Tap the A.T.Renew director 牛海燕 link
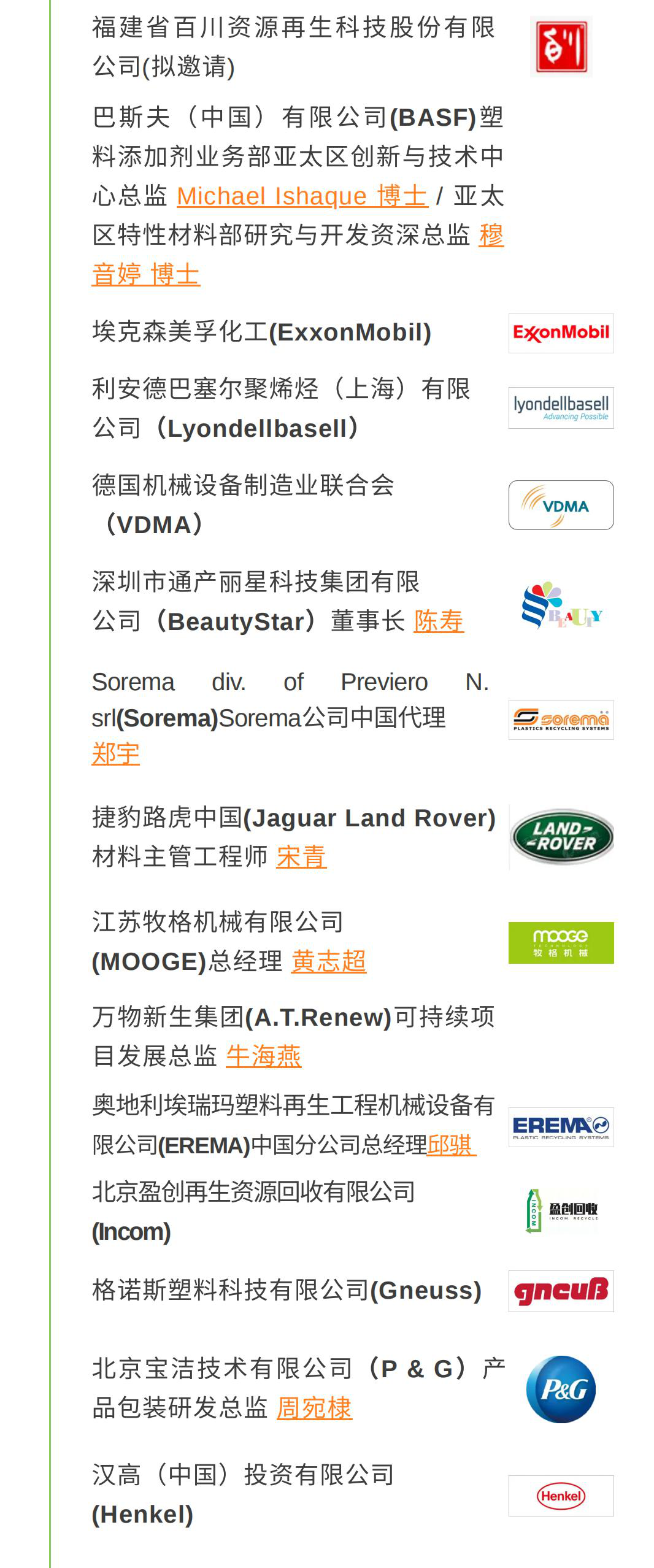The image size is (654, 1568). click(x=263, y=1056)
